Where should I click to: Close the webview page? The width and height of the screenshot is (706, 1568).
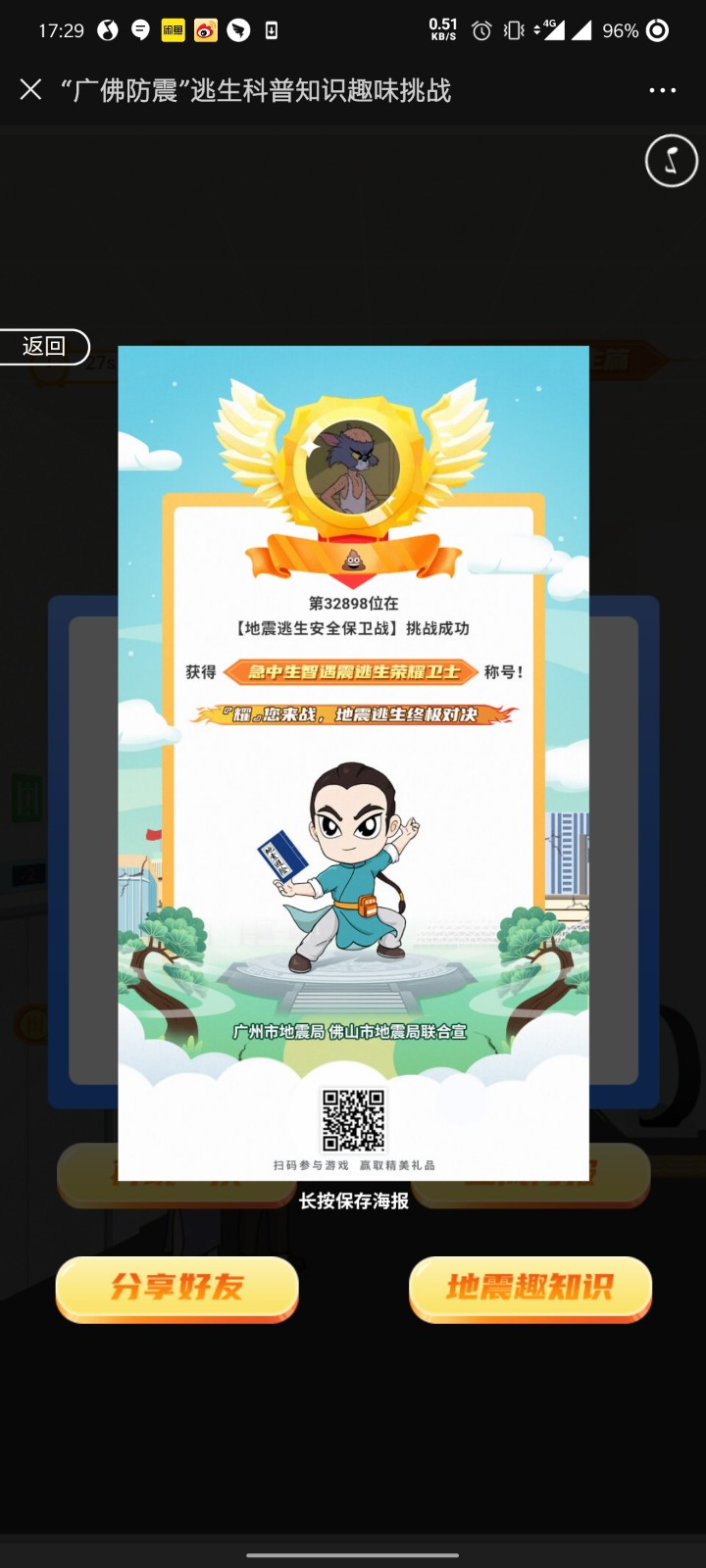click(x=30, y=90)
